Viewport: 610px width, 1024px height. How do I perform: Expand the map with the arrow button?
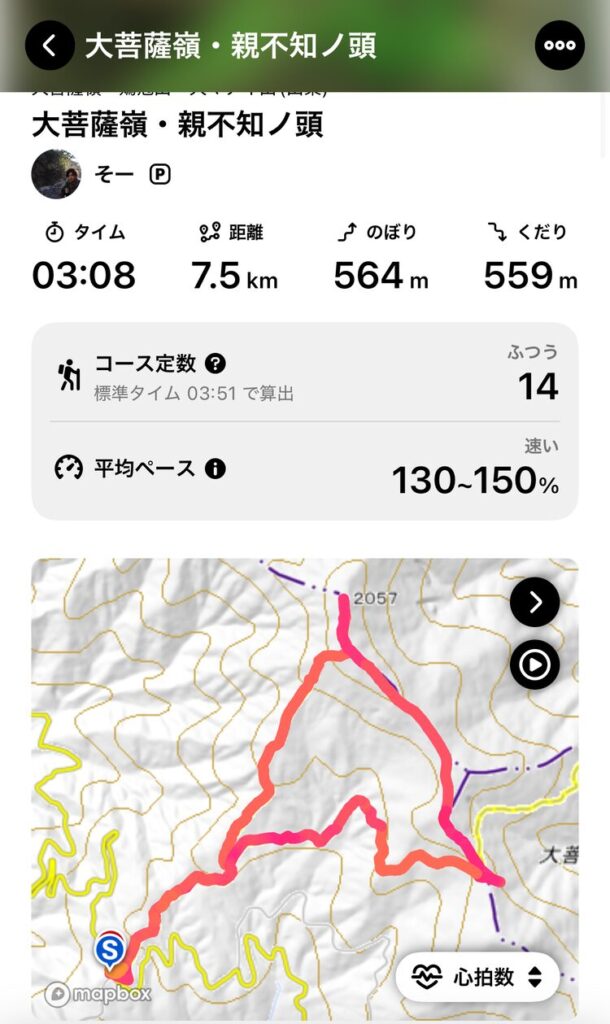pyautogui.click(x=534, y=602)
